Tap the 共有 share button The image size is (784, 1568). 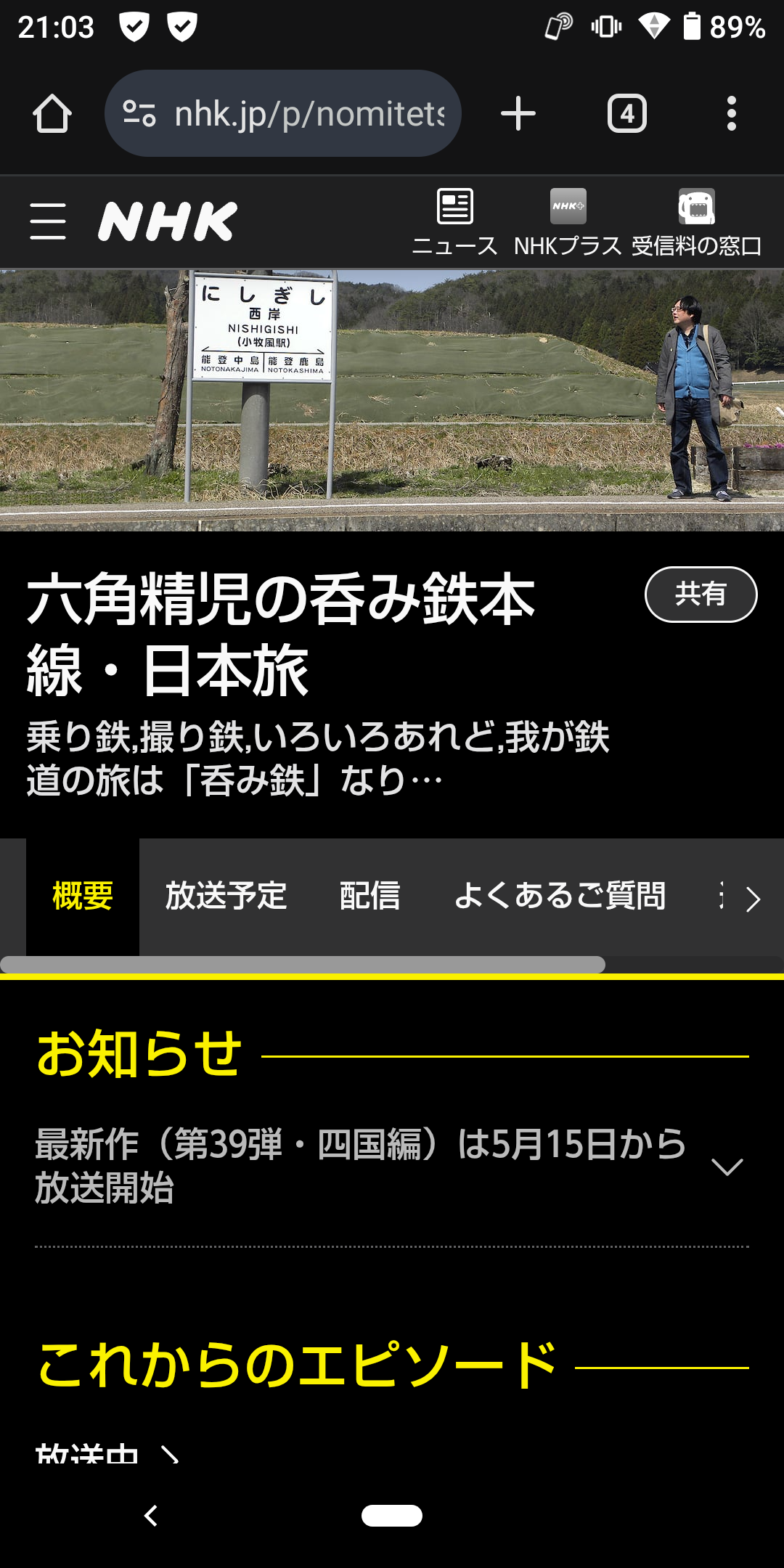701,595
